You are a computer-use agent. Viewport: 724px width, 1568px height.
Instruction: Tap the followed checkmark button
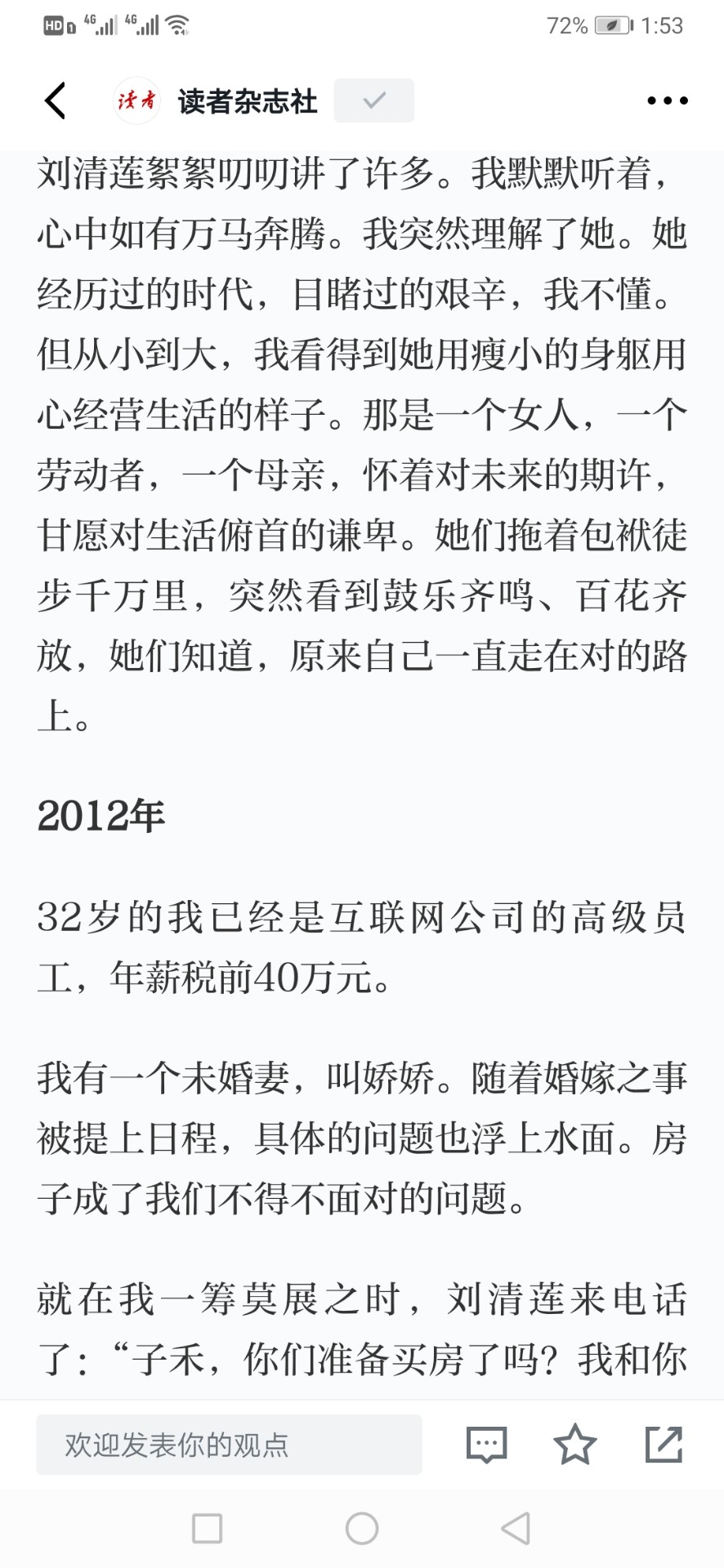374,100
